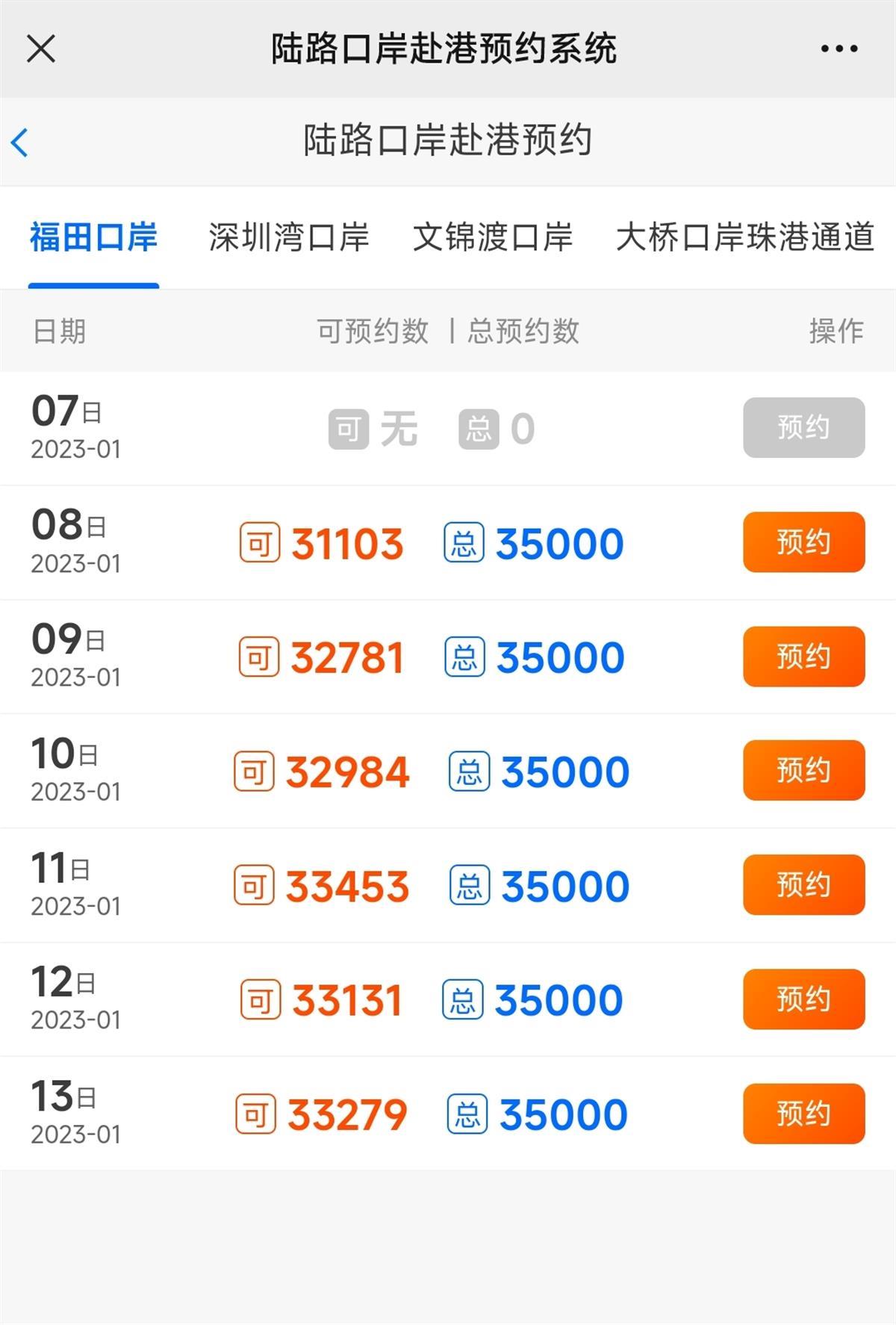The width and height of the screenshot is (896, 1325).
Task: Hit 预约 for 13日 2023-01
Action: click(803, 1114)
